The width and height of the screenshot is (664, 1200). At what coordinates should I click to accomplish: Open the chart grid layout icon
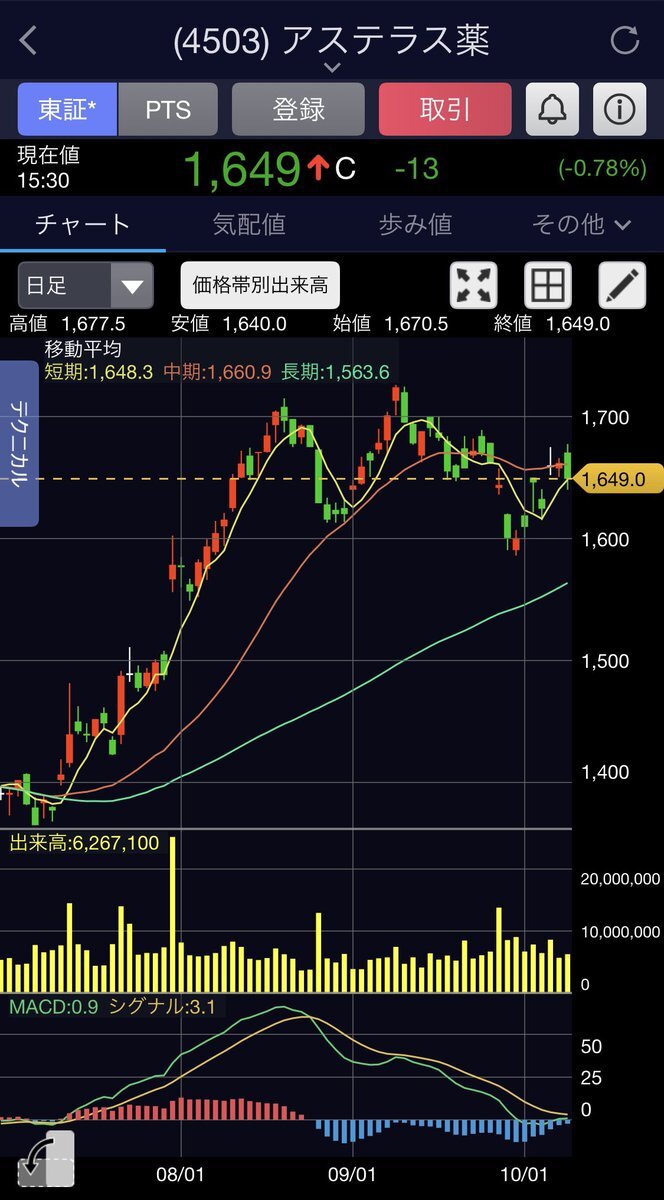[x=548, y=286]
